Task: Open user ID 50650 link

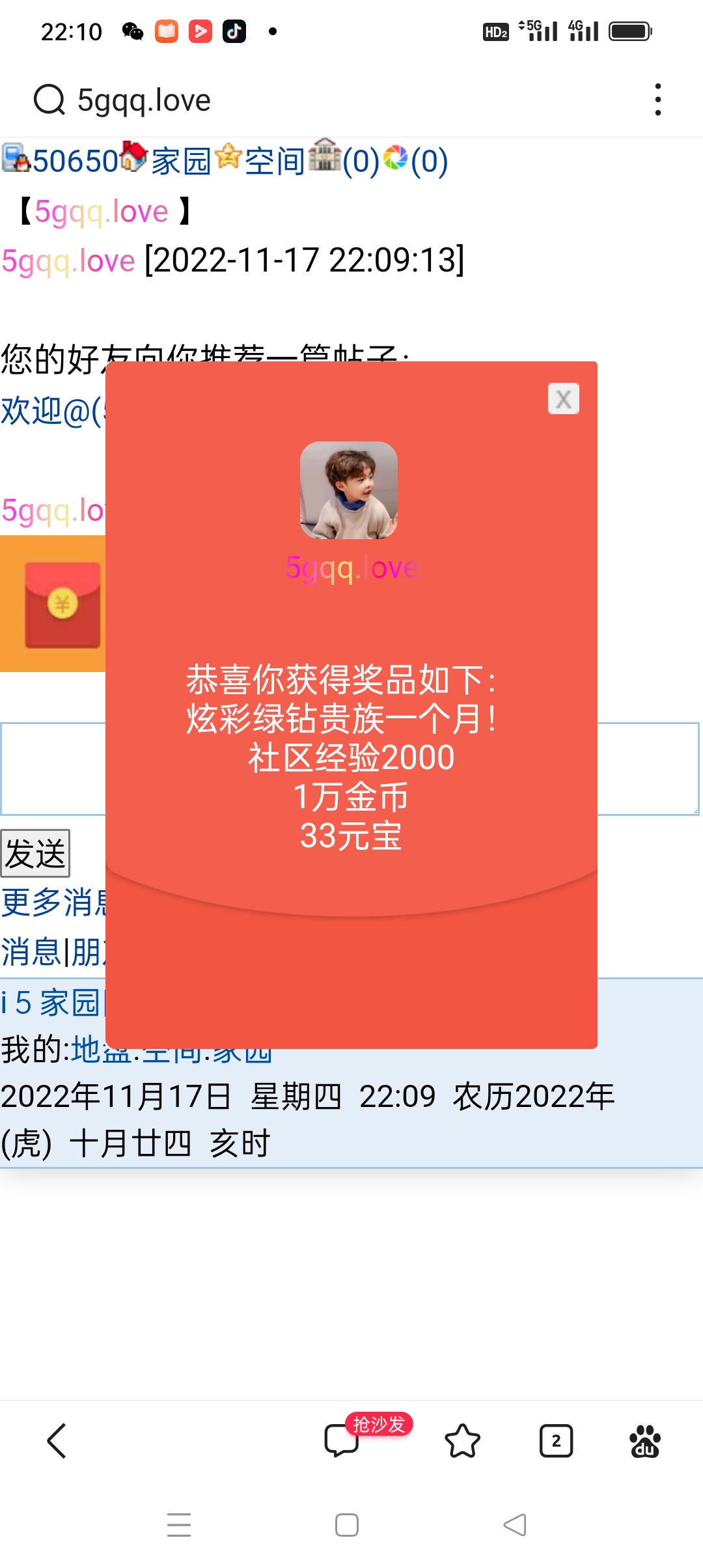Action: pyautogui.click(x=75, y=161)
